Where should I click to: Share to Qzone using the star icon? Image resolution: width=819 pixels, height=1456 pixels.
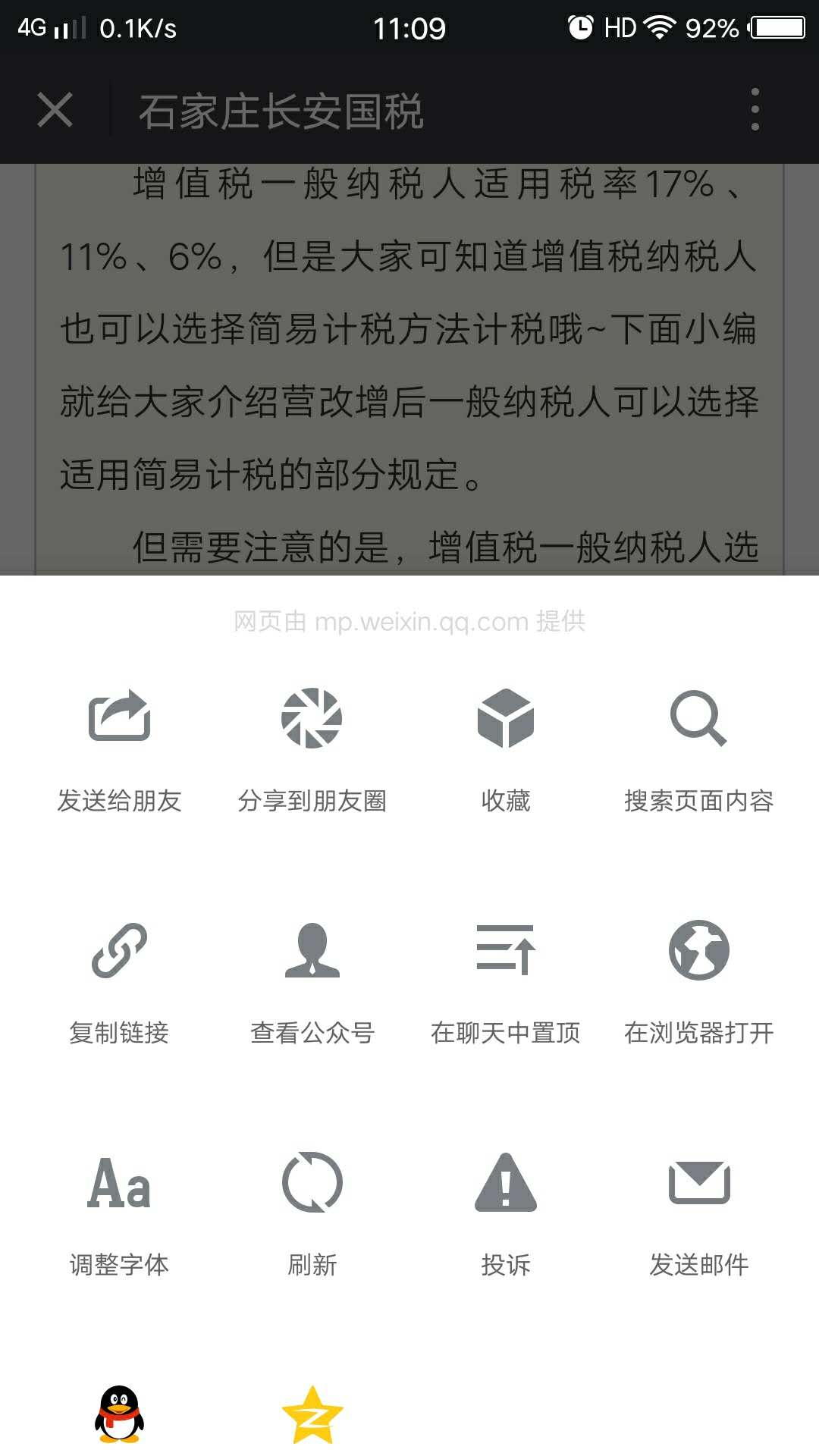[312, 1415]
